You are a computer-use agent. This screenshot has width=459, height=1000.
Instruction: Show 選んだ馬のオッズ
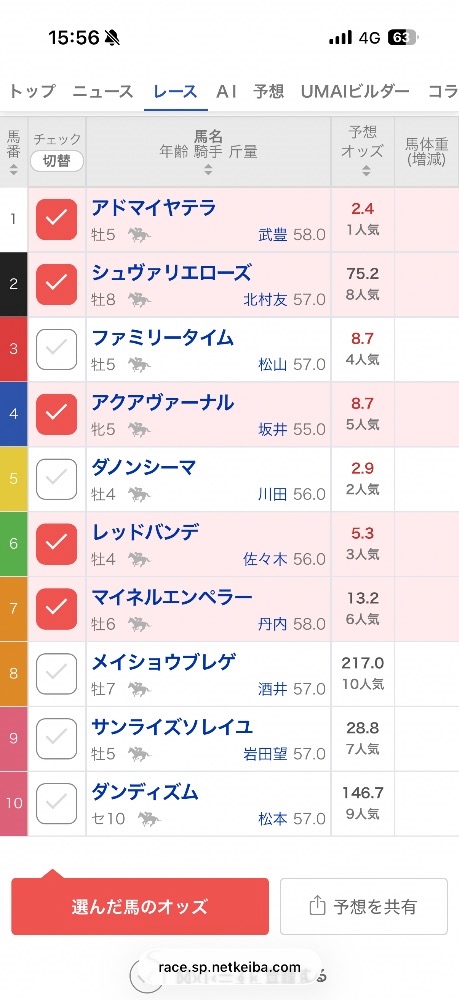(140, 906)
